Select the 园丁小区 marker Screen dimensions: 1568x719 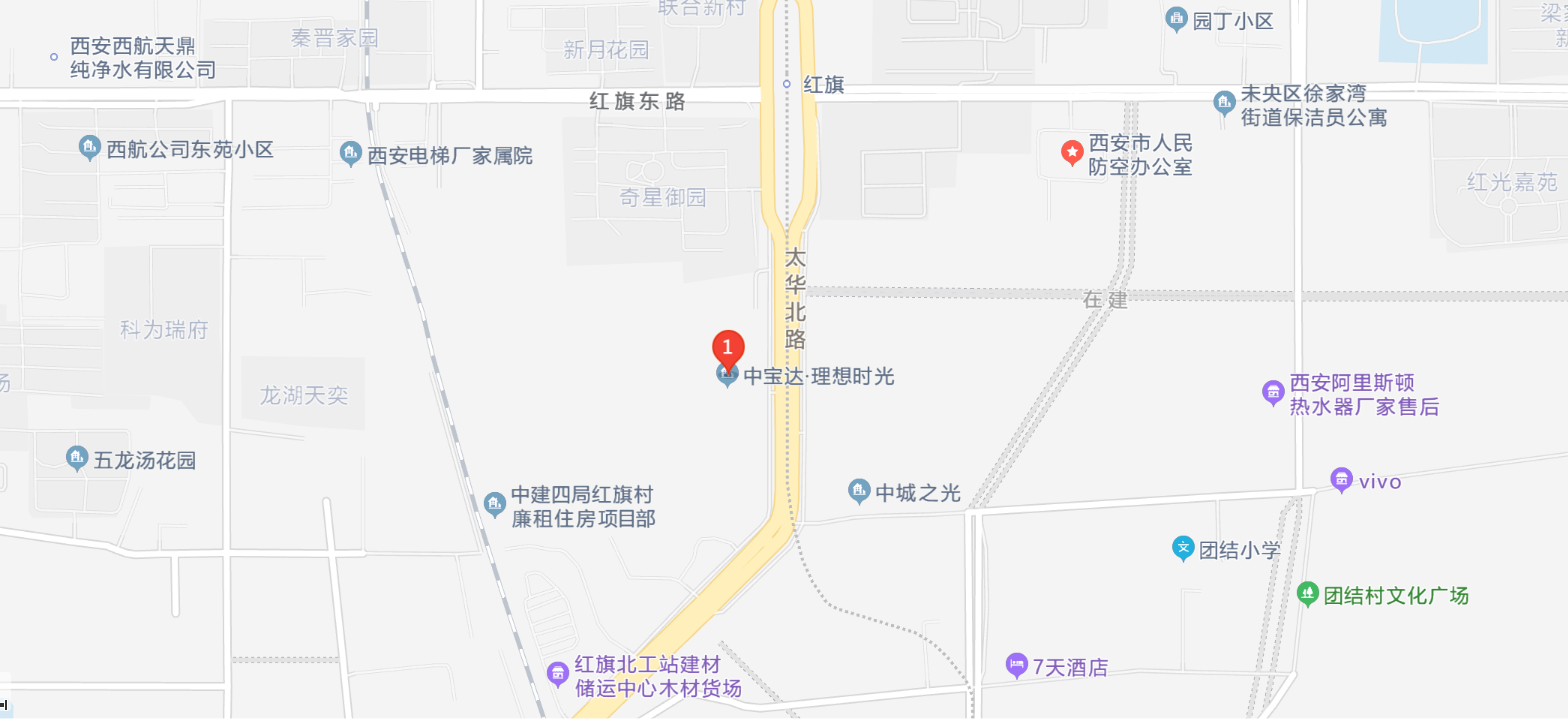tap(1177, 19)
